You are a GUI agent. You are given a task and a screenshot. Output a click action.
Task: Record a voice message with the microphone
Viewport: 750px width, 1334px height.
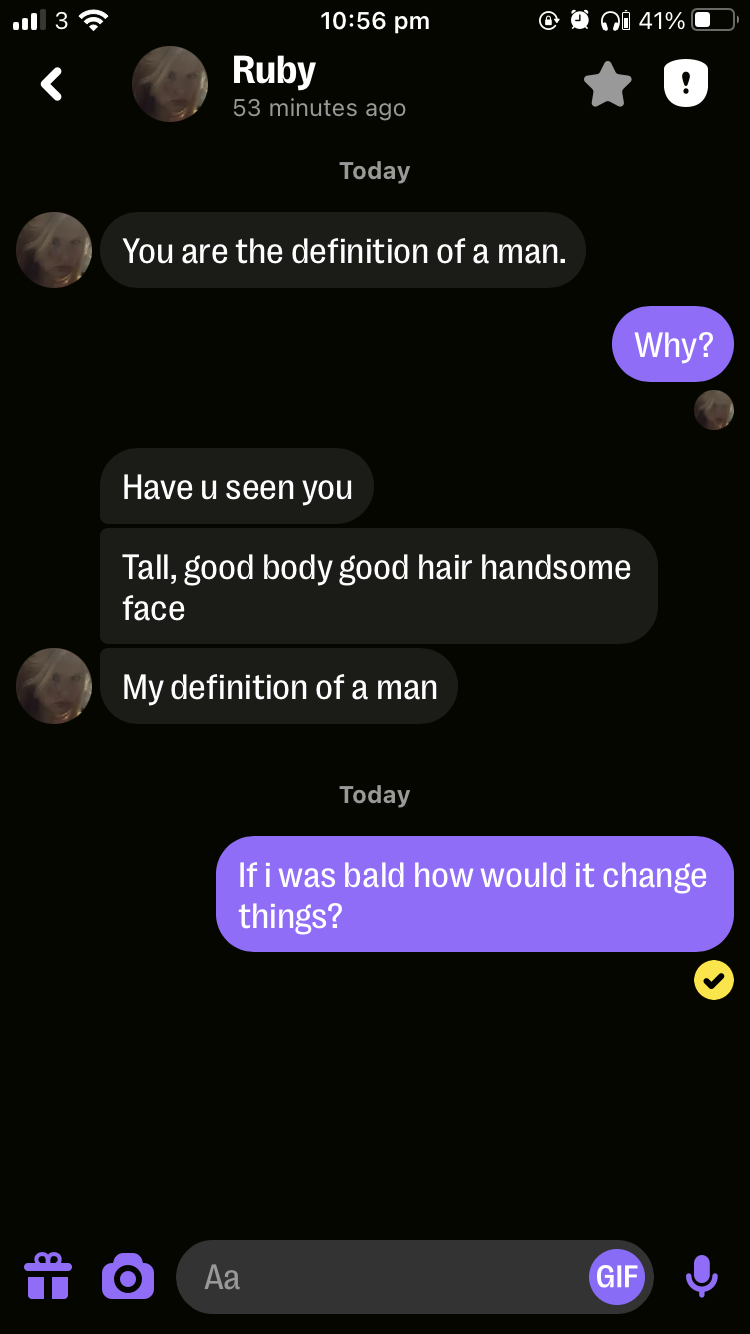click(x=701, y=1277)
